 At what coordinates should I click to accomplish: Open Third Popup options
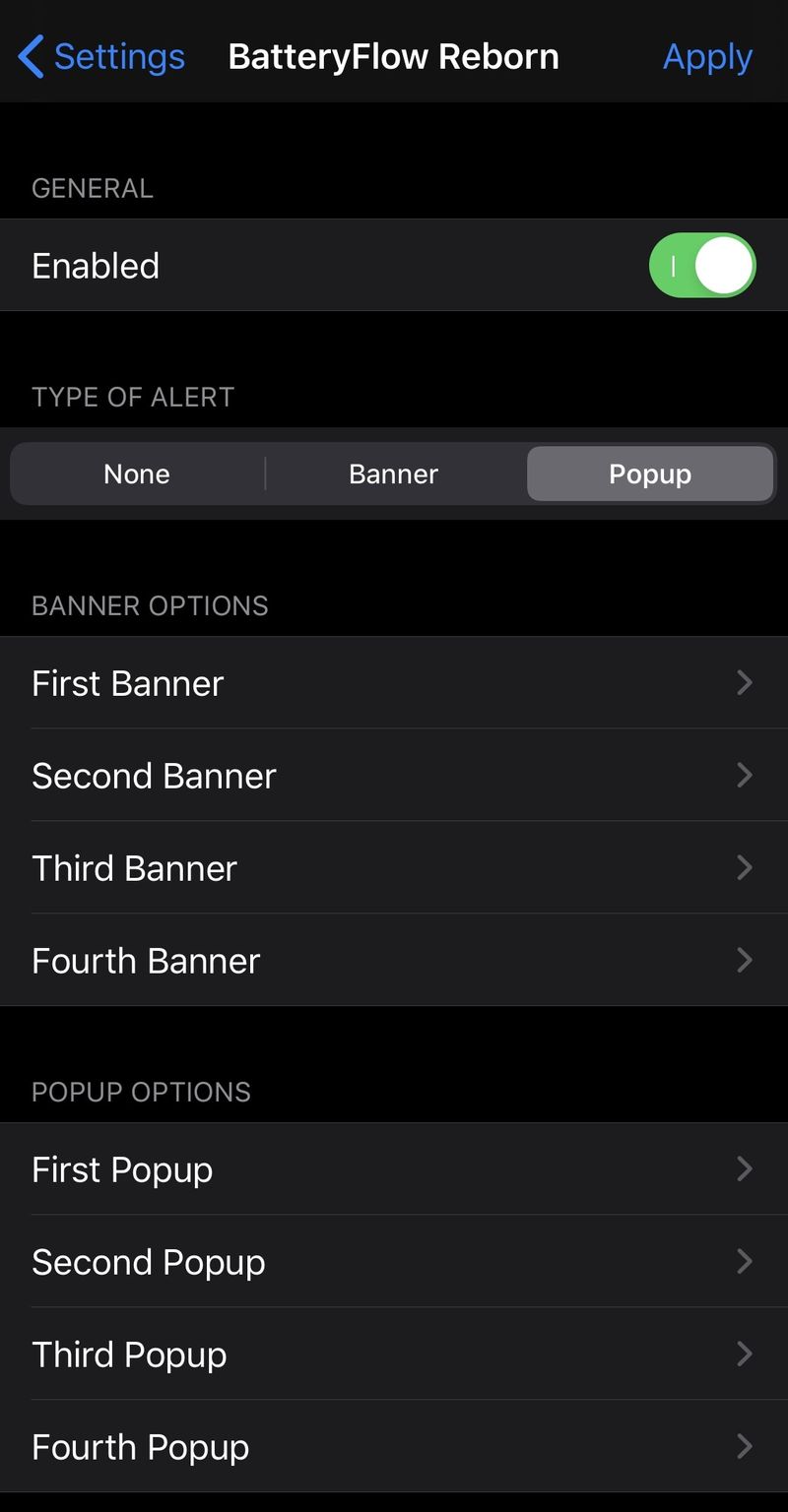394,1354
